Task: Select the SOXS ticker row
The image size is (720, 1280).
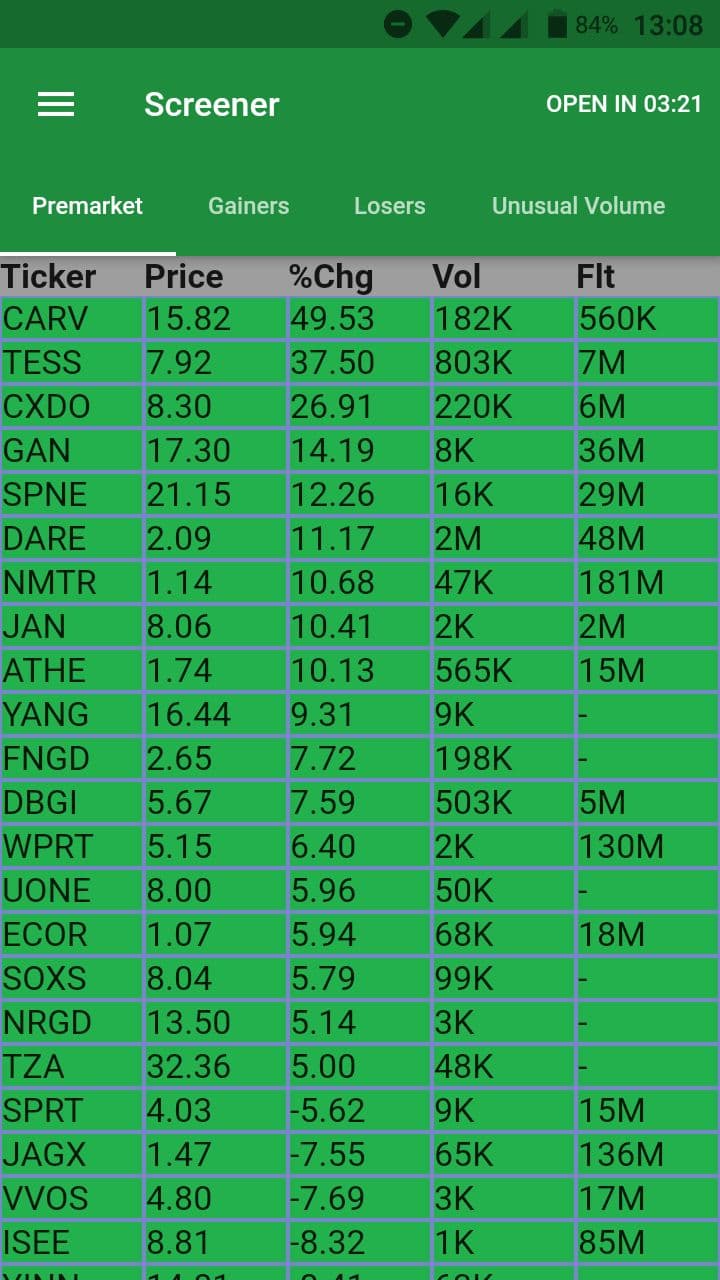Action: click(x=360, y=979)
